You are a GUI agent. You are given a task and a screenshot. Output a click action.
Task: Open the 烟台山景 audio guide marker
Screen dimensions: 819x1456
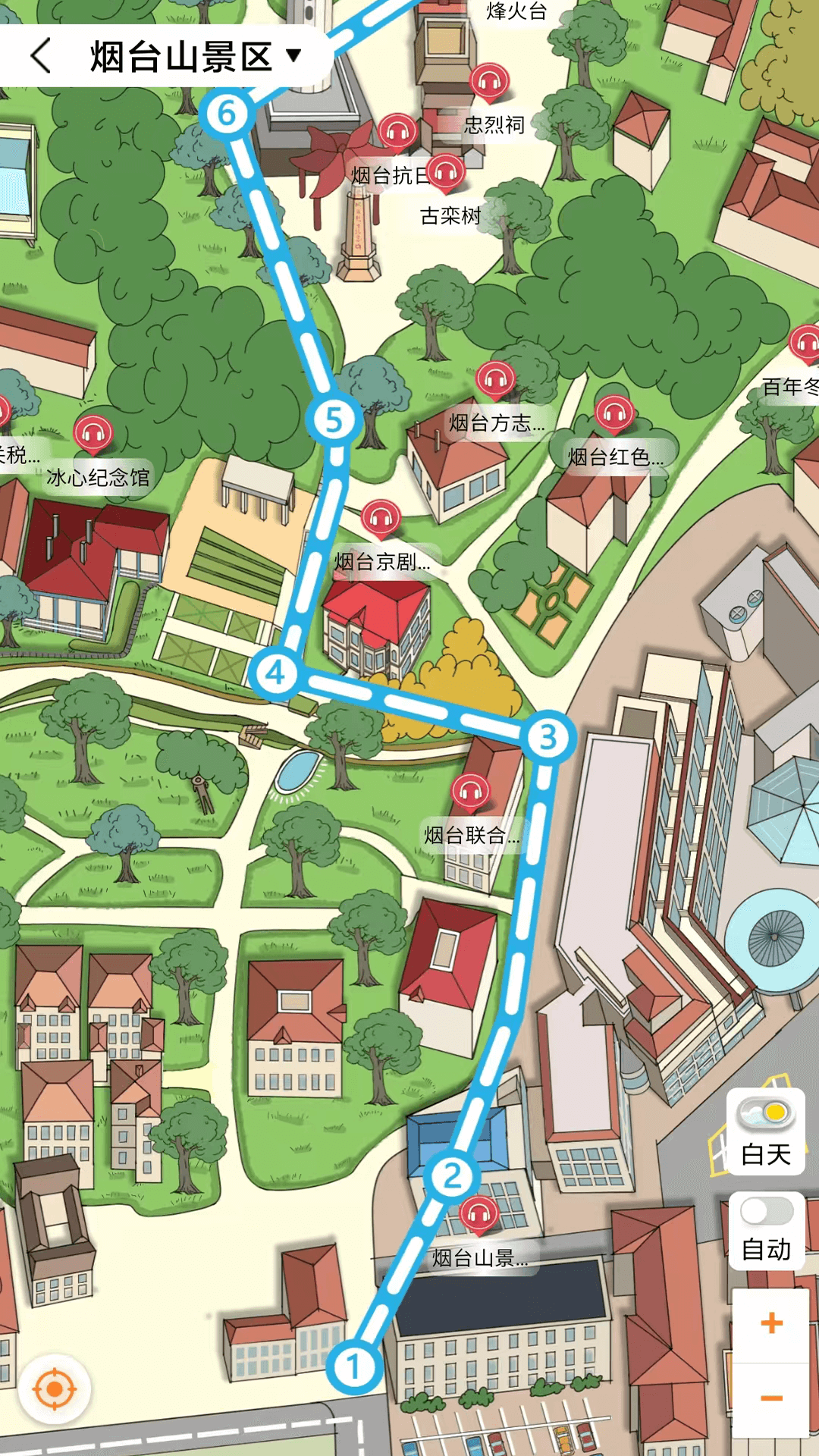pos(479,1214)
